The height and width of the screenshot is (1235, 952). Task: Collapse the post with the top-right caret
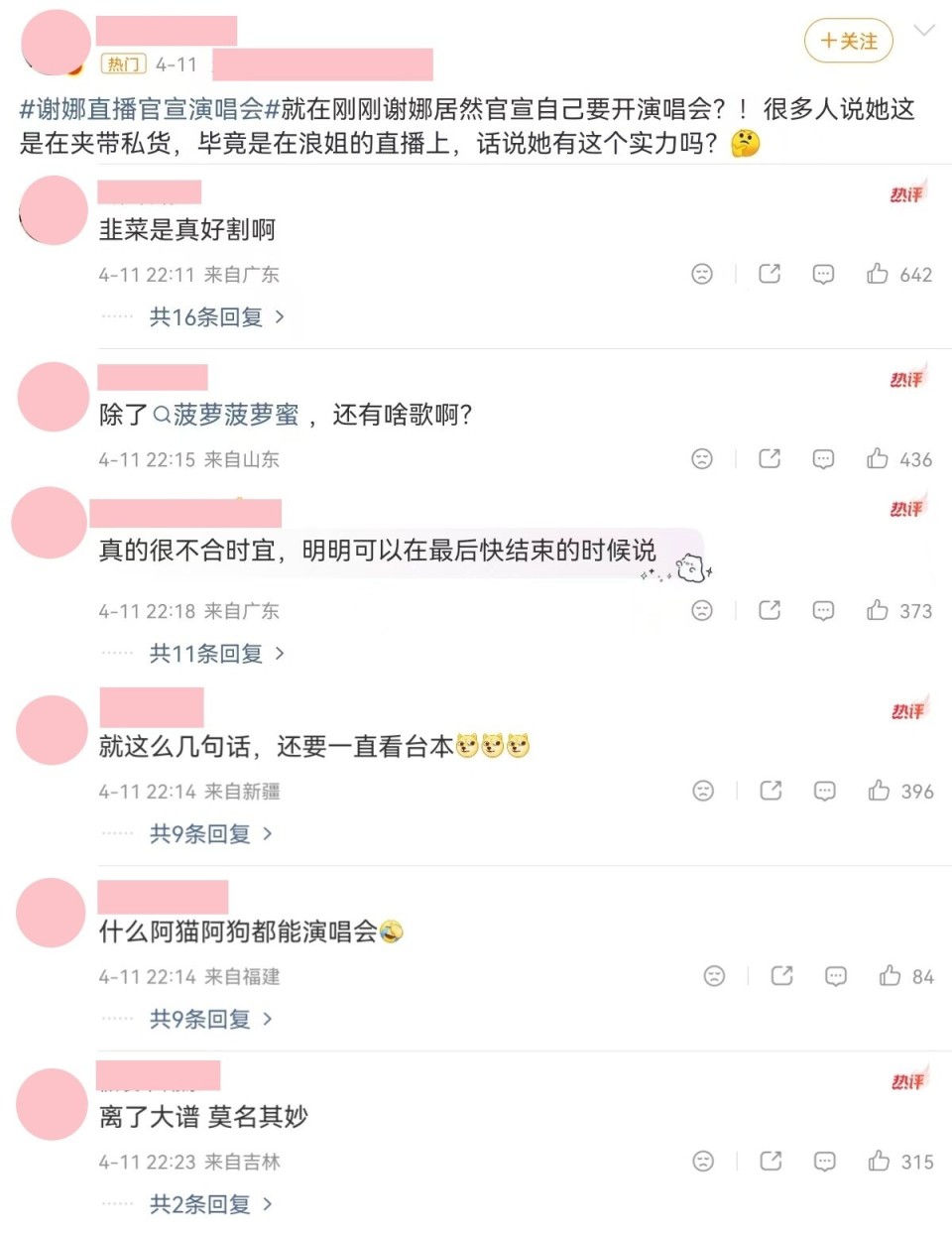click(x=926, y=30)
